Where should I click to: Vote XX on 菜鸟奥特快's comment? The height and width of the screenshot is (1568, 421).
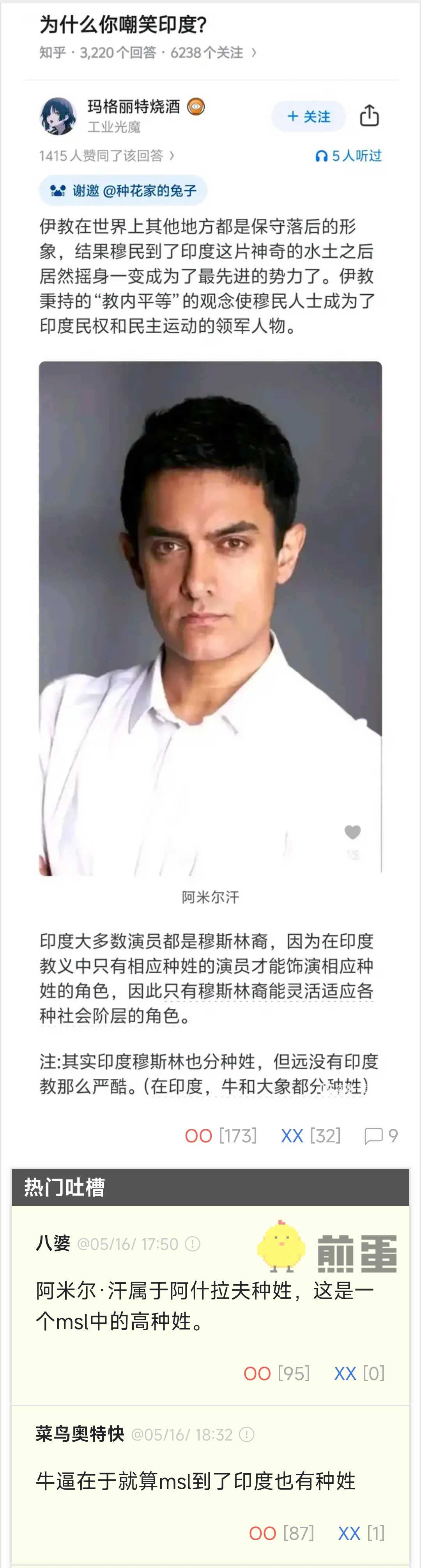(349, 1533)
